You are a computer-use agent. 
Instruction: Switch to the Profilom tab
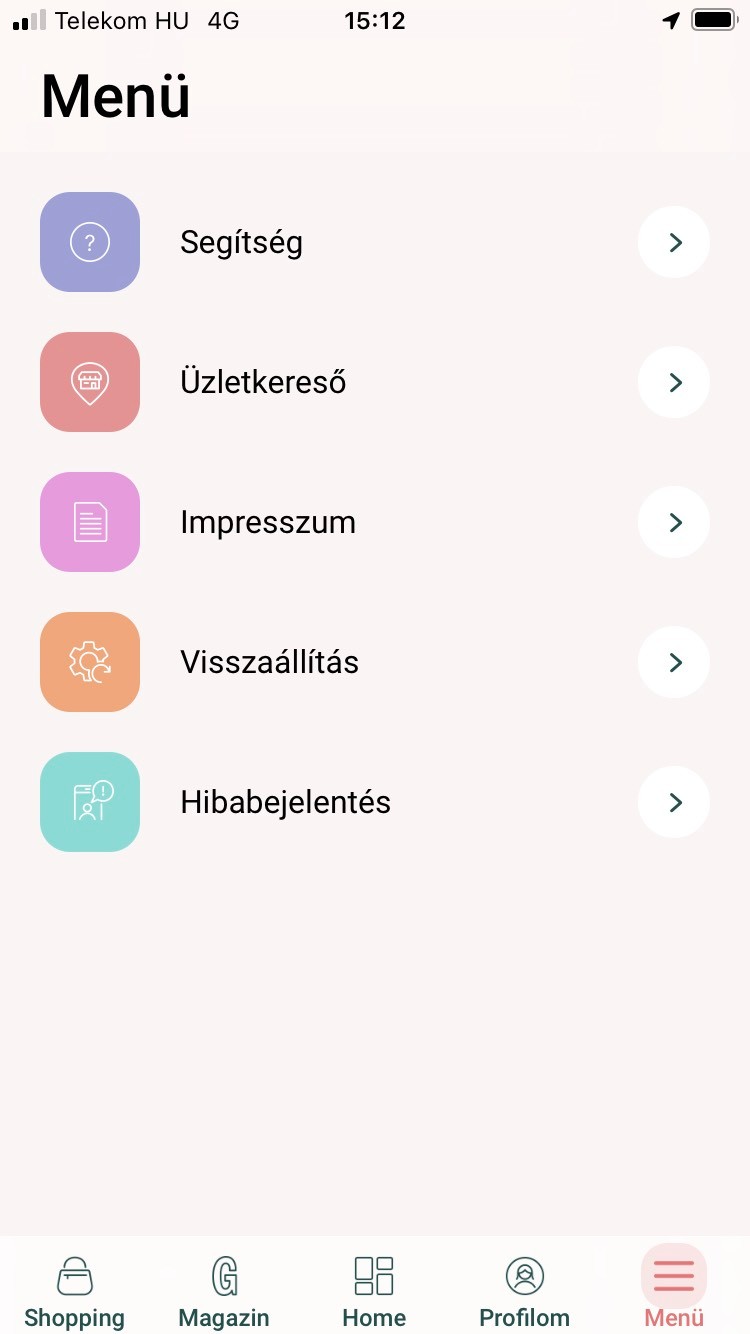click(x=524, y=1290)
